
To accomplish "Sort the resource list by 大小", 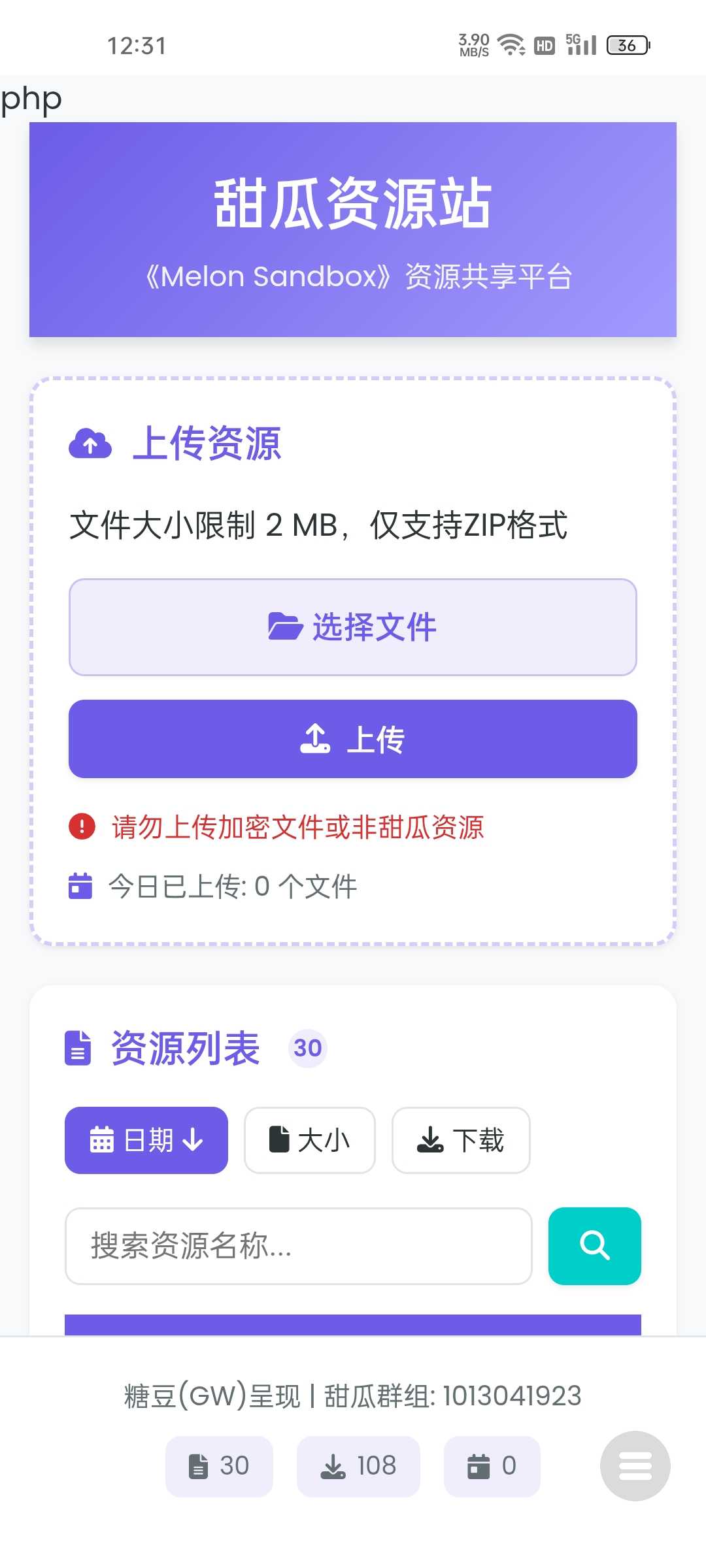I will point(310,1140).
